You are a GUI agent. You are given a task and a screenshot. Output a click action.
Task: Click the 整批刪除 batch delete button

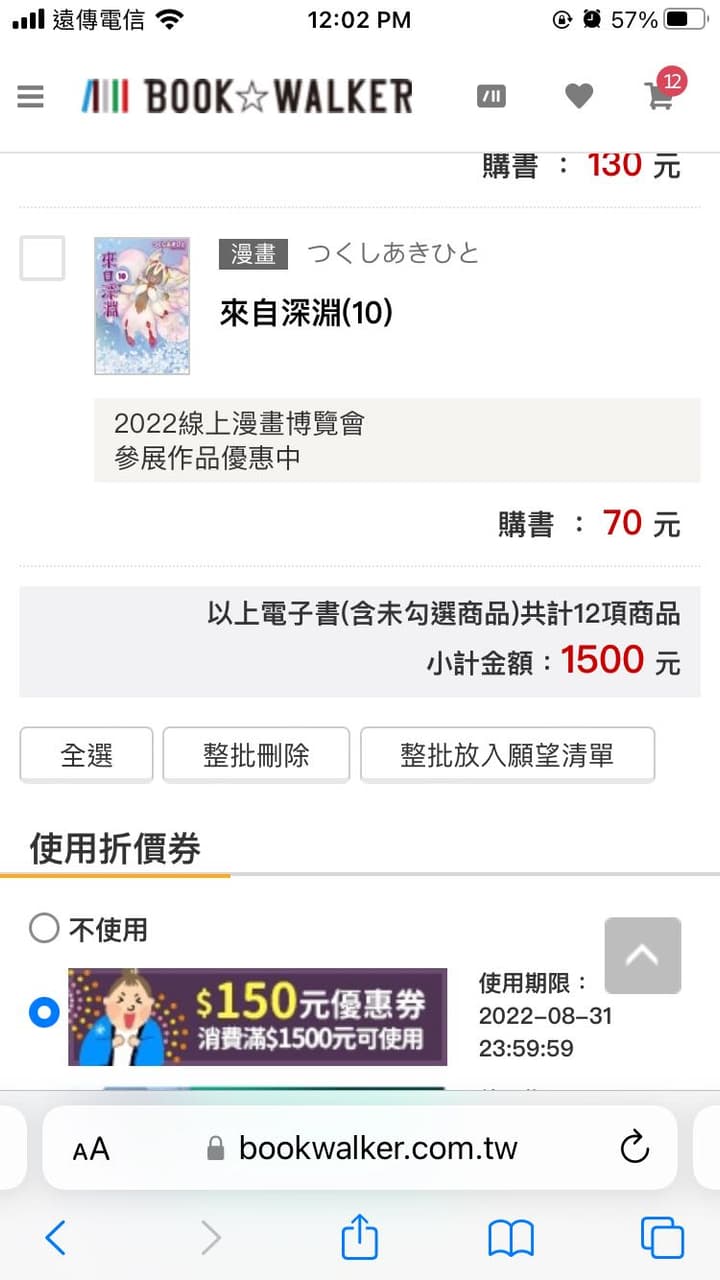point(256,755)
